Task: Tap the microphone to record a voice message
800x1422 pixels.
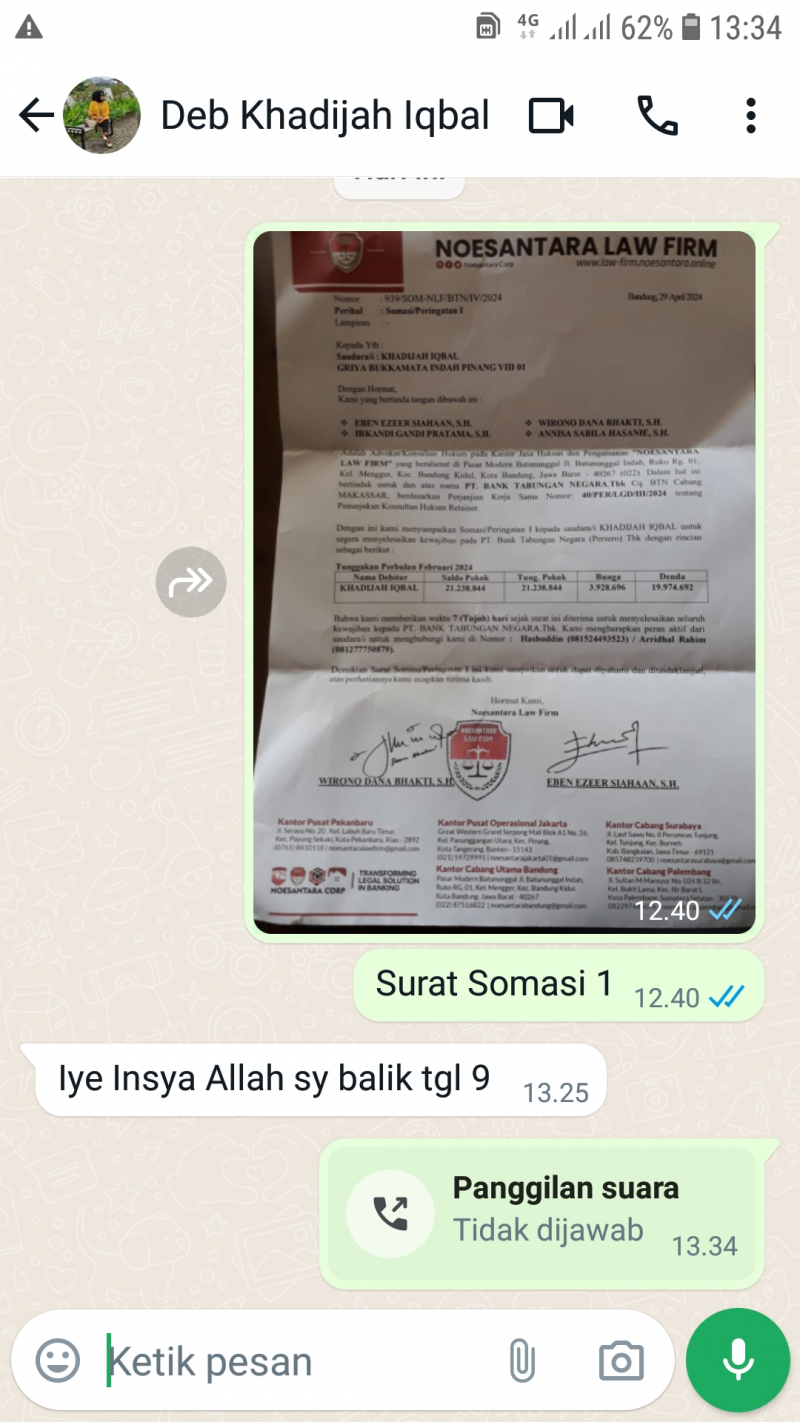Action: click(738, 1358)
